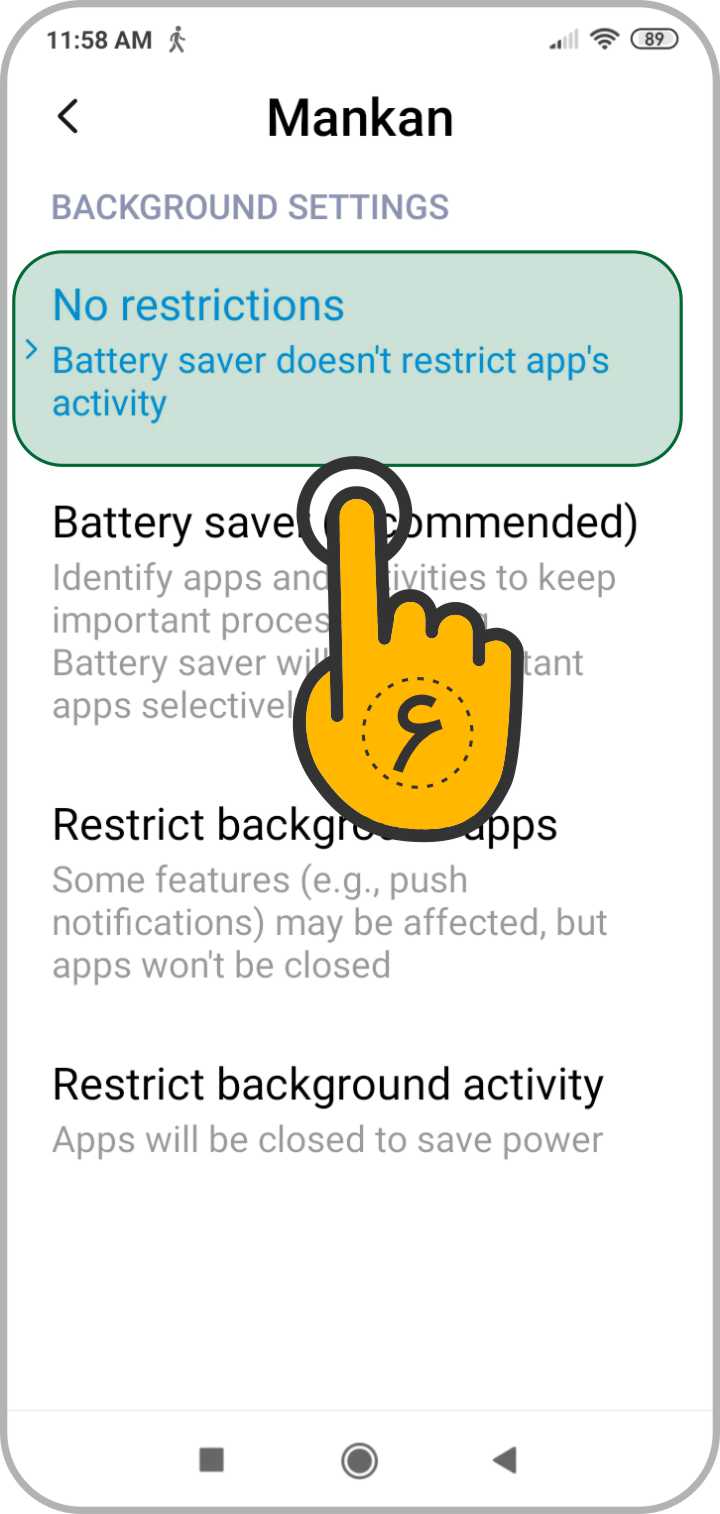
Task: Go back from the Mankan settings
Action: pyautogui.click(x=67, y=117)
